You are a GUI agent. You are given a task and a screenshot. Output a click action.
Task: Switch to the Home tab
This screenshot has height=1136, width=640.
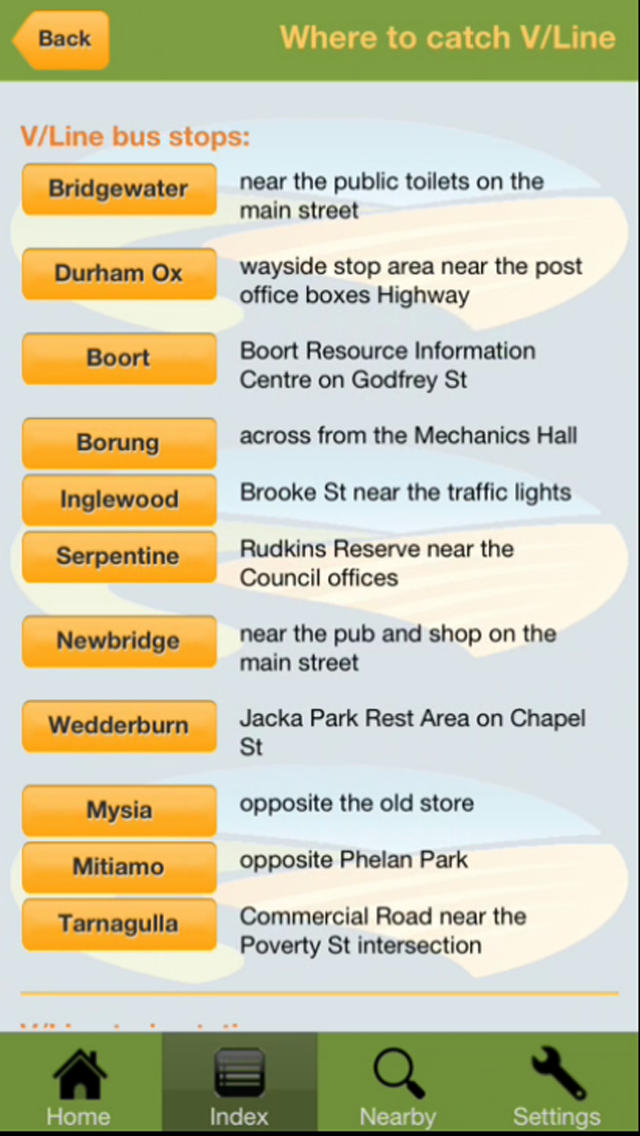click(x=80, y=1085)
